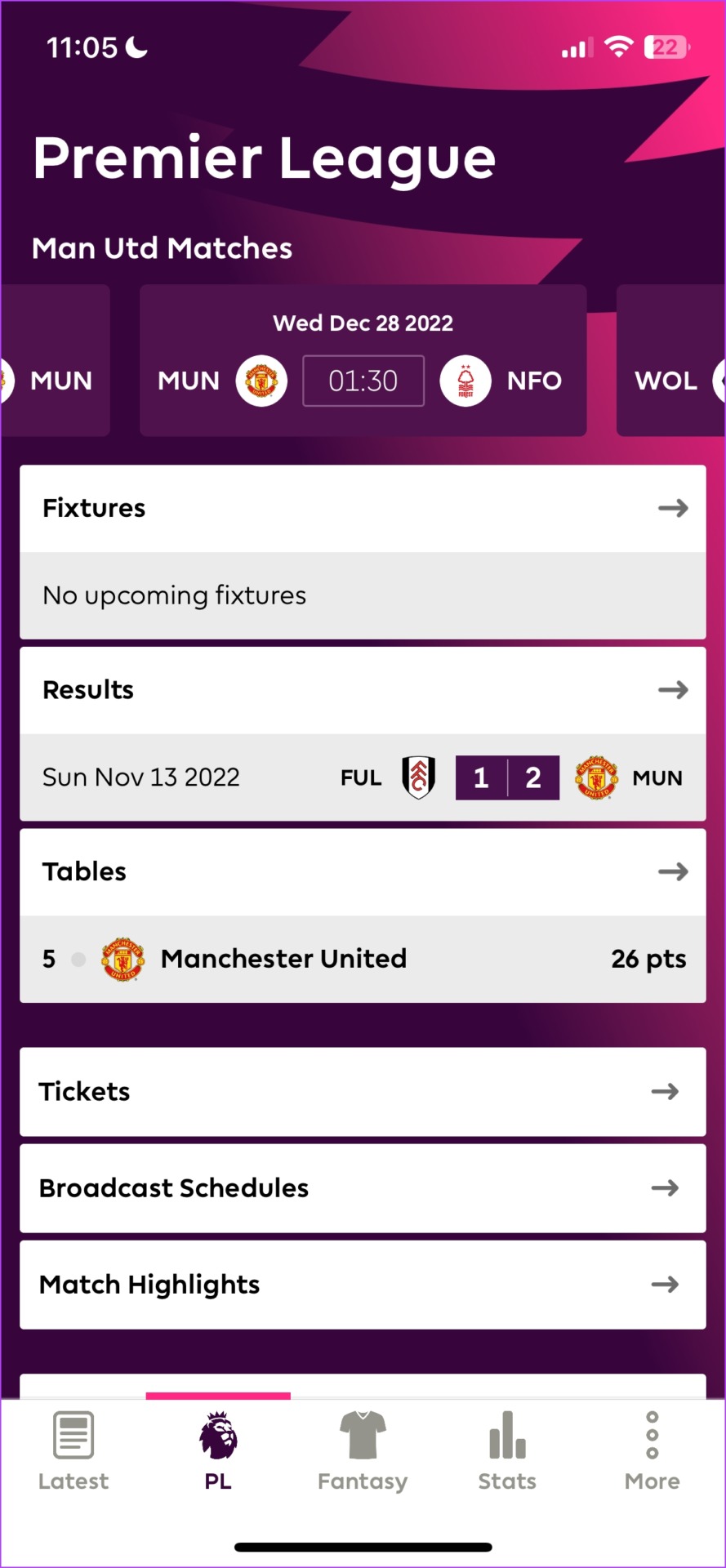View Manchester United table standing
The image size is (726, 1568).
tap(363, 959)
